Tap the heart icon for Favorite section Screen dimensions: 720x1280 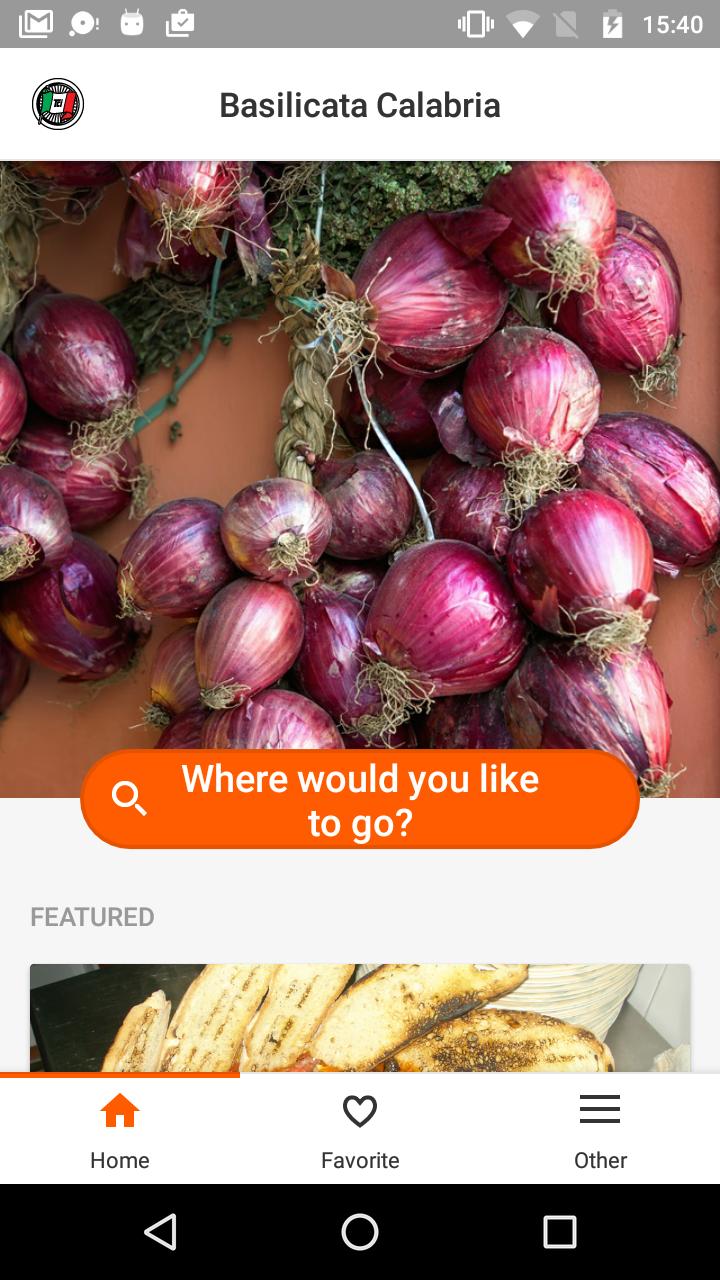point(360,1110)
